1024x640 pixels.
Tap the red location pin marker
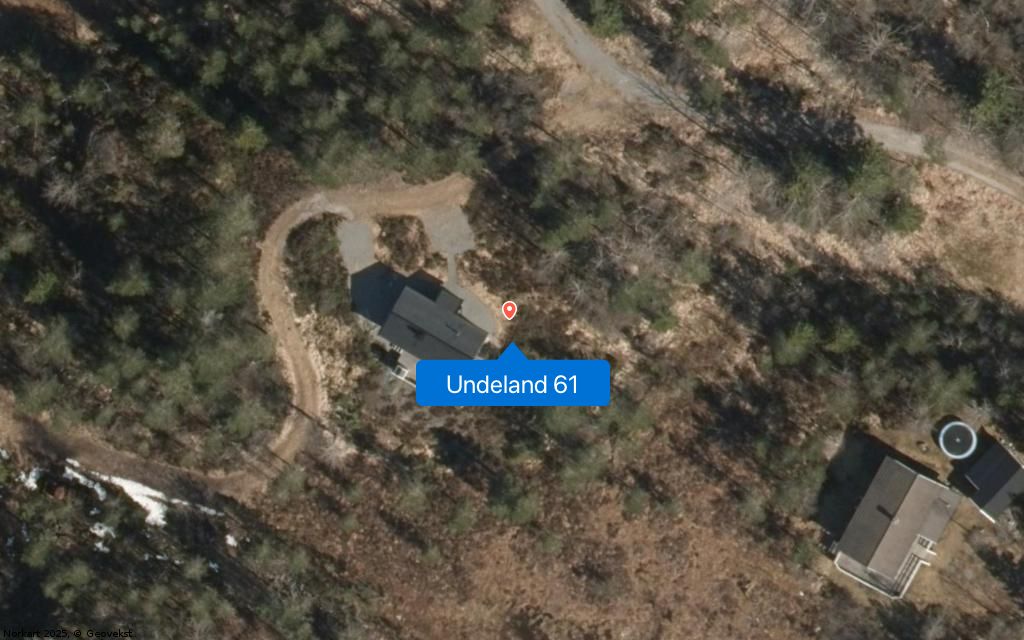click(x=509, y=310)
